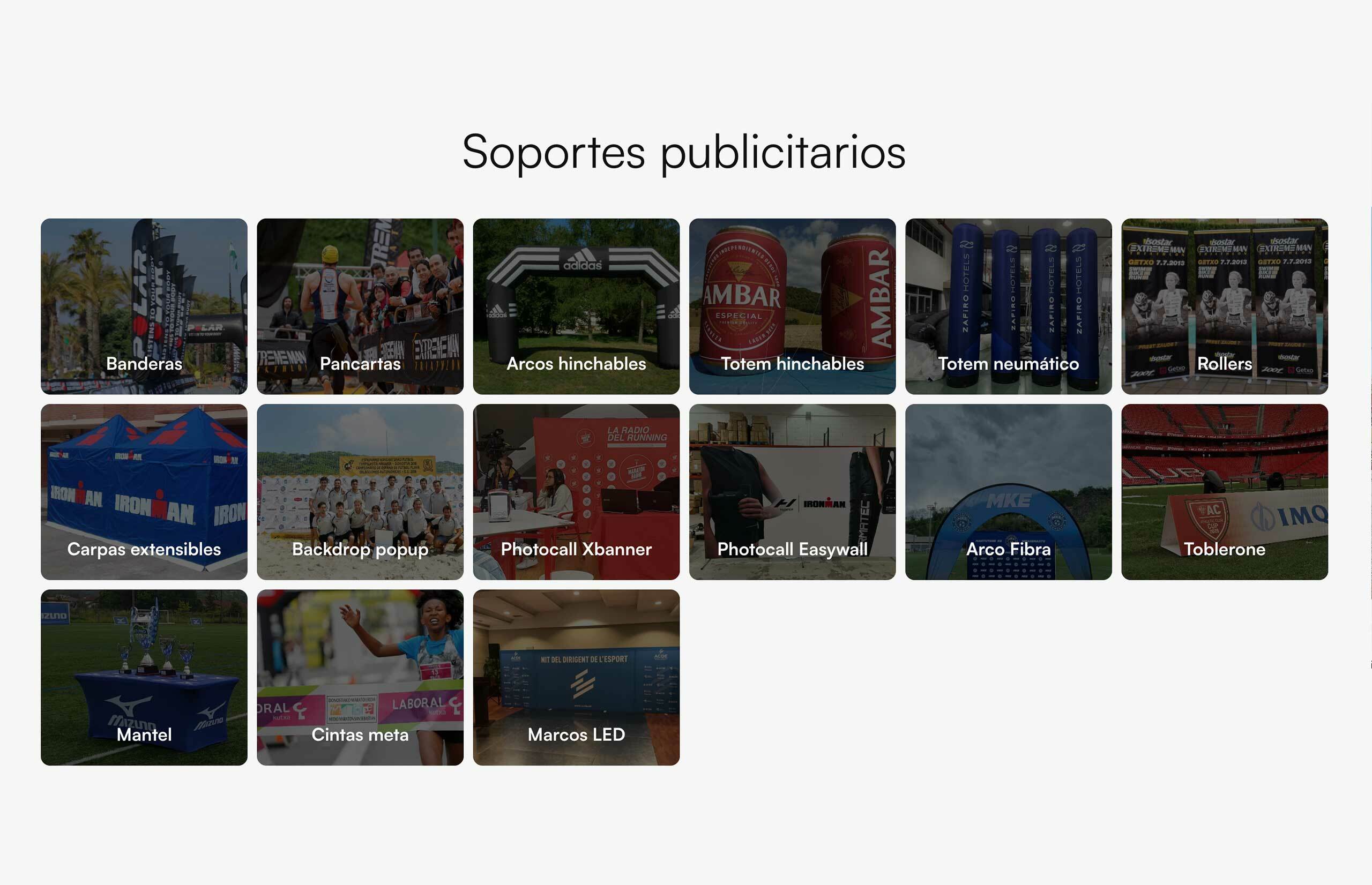Open the Banderas category tile
Viewport: 1372px width, 885px height.
click(144, 306)
